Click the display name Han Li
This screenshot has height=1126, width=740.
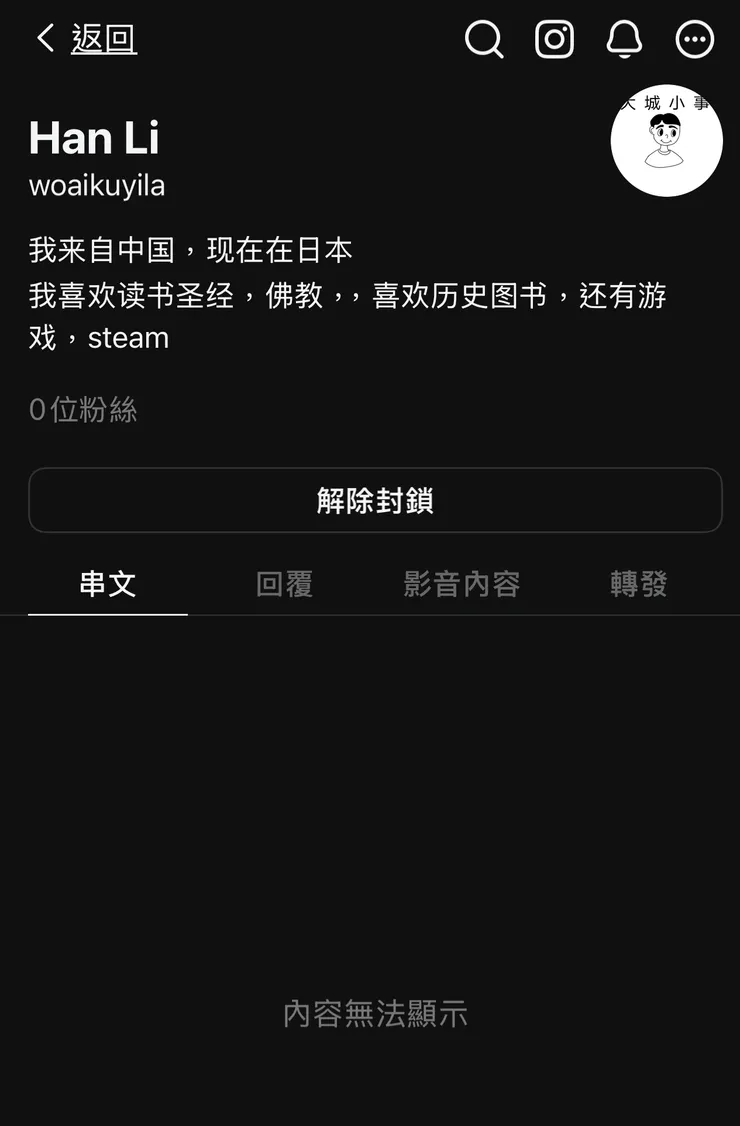pyautogui.click(x=94, y=138)
